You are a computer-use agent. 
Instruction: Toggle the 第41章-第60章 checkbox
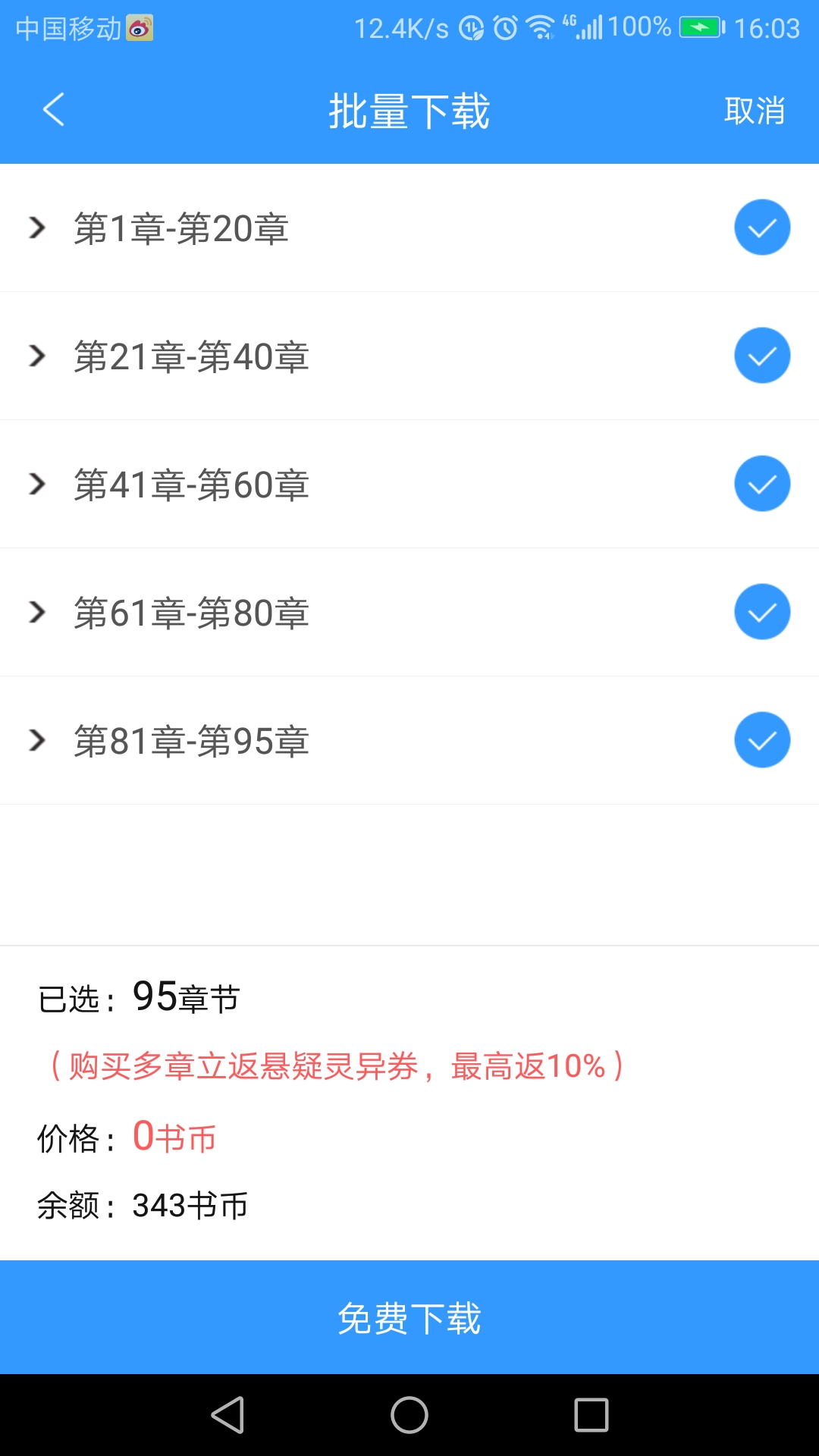pos(762,484)
